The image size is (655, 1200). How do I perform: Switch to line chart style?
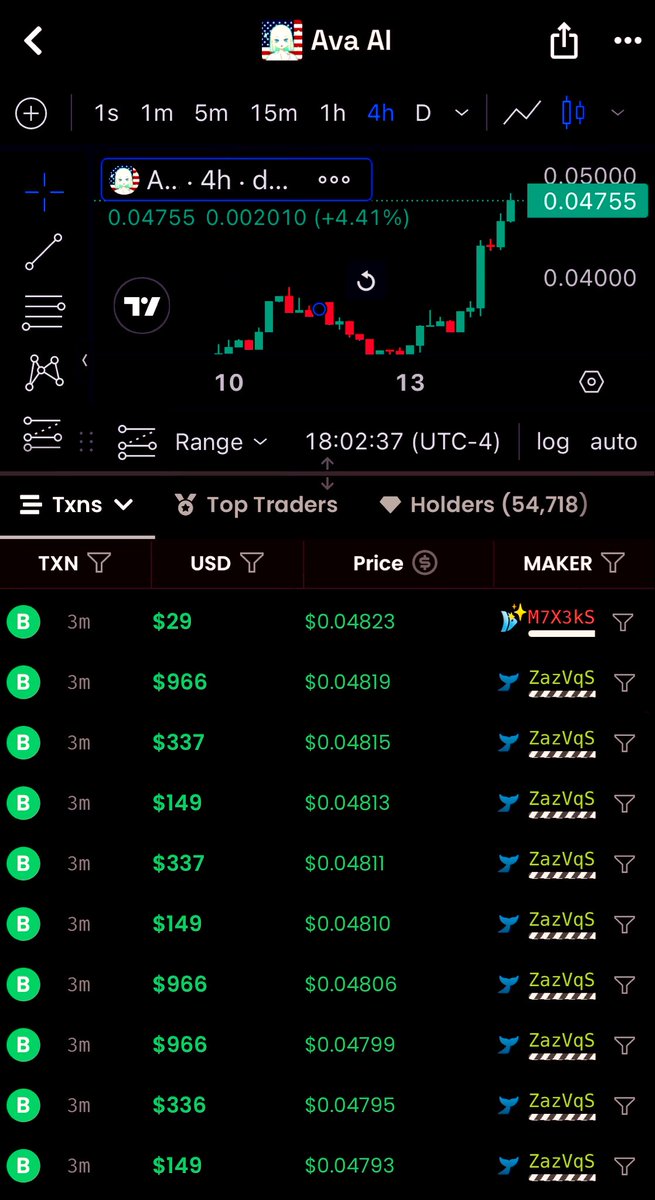522,113
